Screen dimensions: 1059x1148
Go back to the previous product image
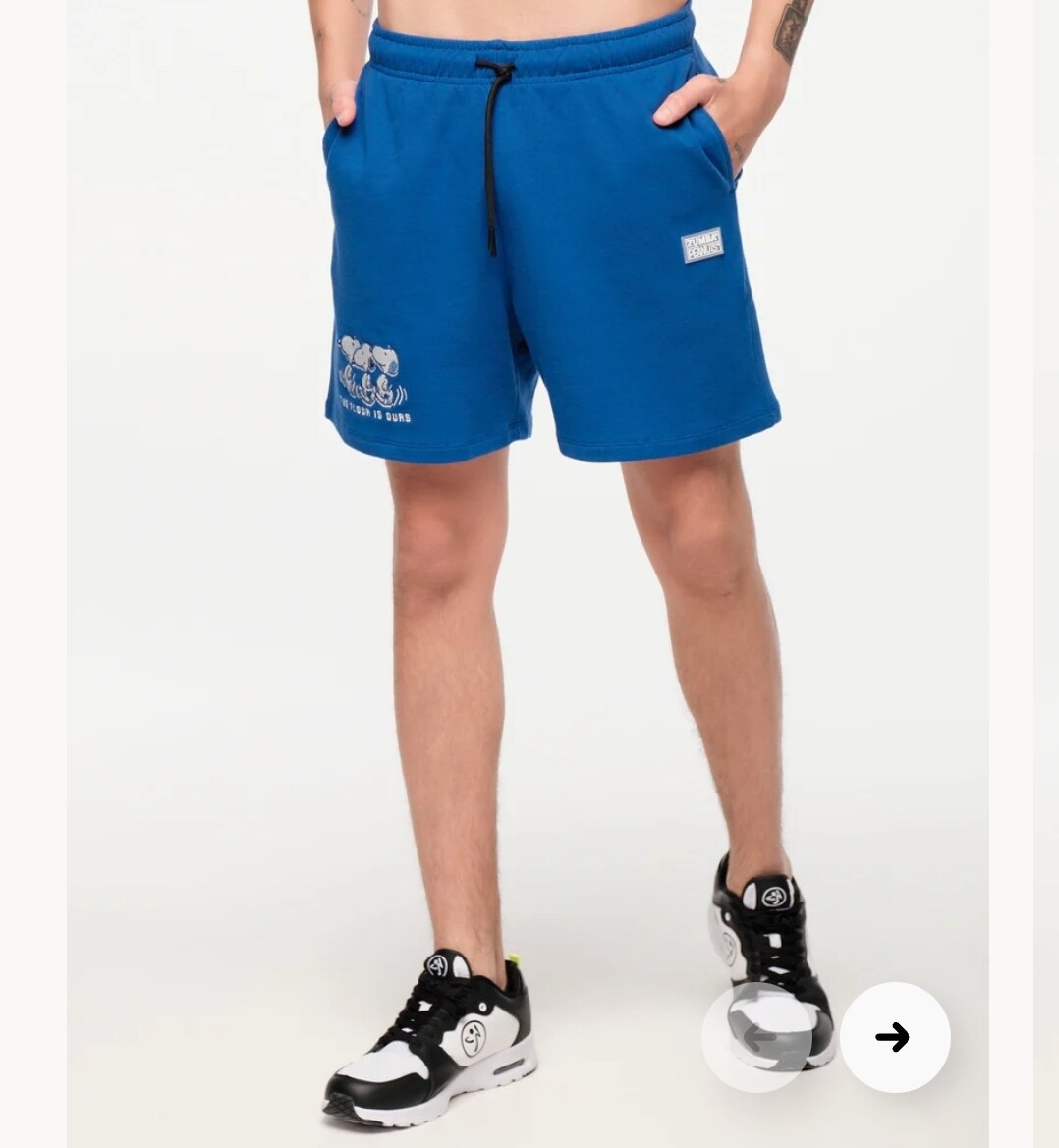756,1037
